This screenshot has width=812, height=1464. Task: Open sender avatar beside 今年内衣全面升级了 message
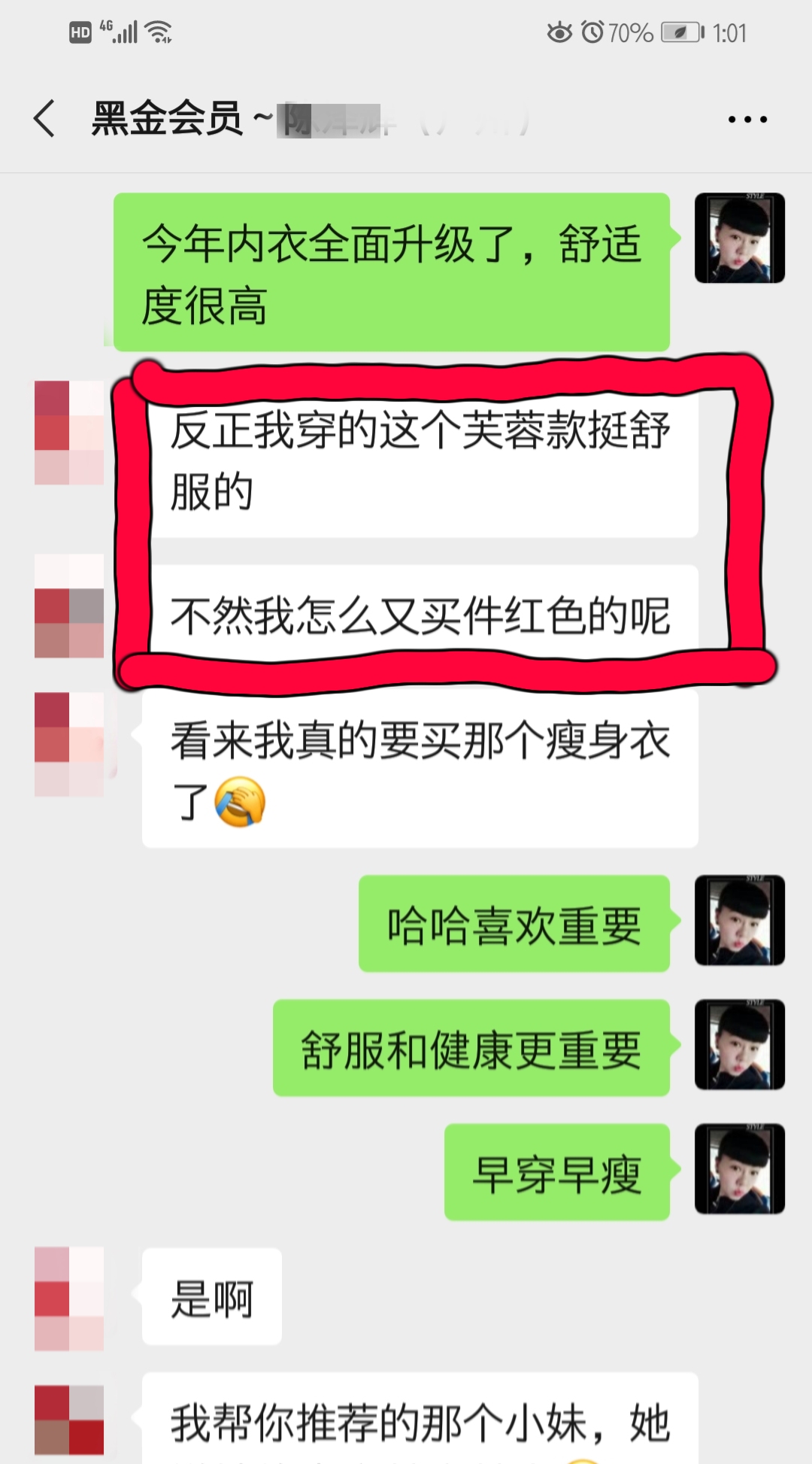click(740, 238)
